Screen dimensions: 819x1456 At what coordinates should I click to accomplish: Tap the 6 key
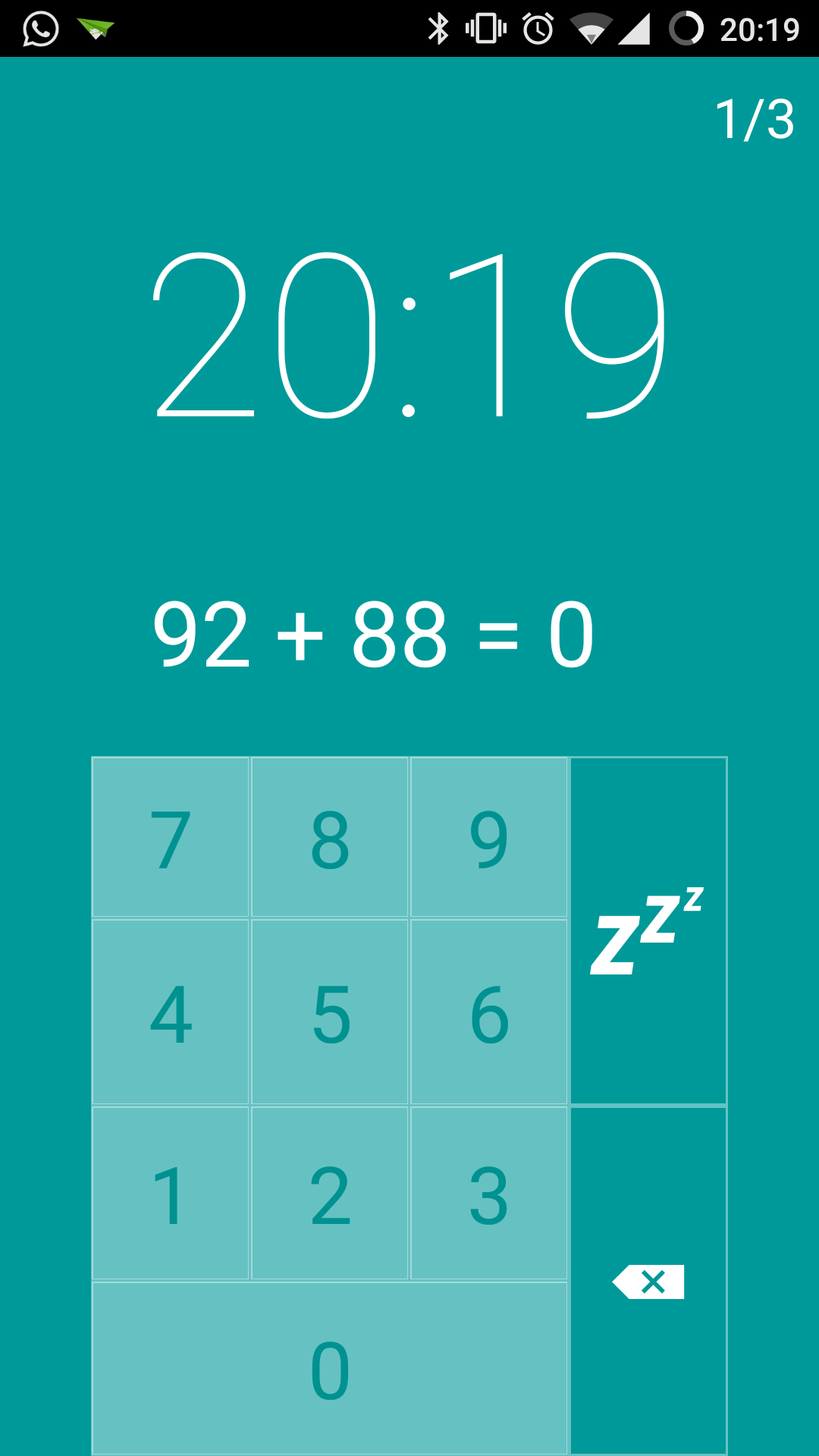coord(489,1012)
